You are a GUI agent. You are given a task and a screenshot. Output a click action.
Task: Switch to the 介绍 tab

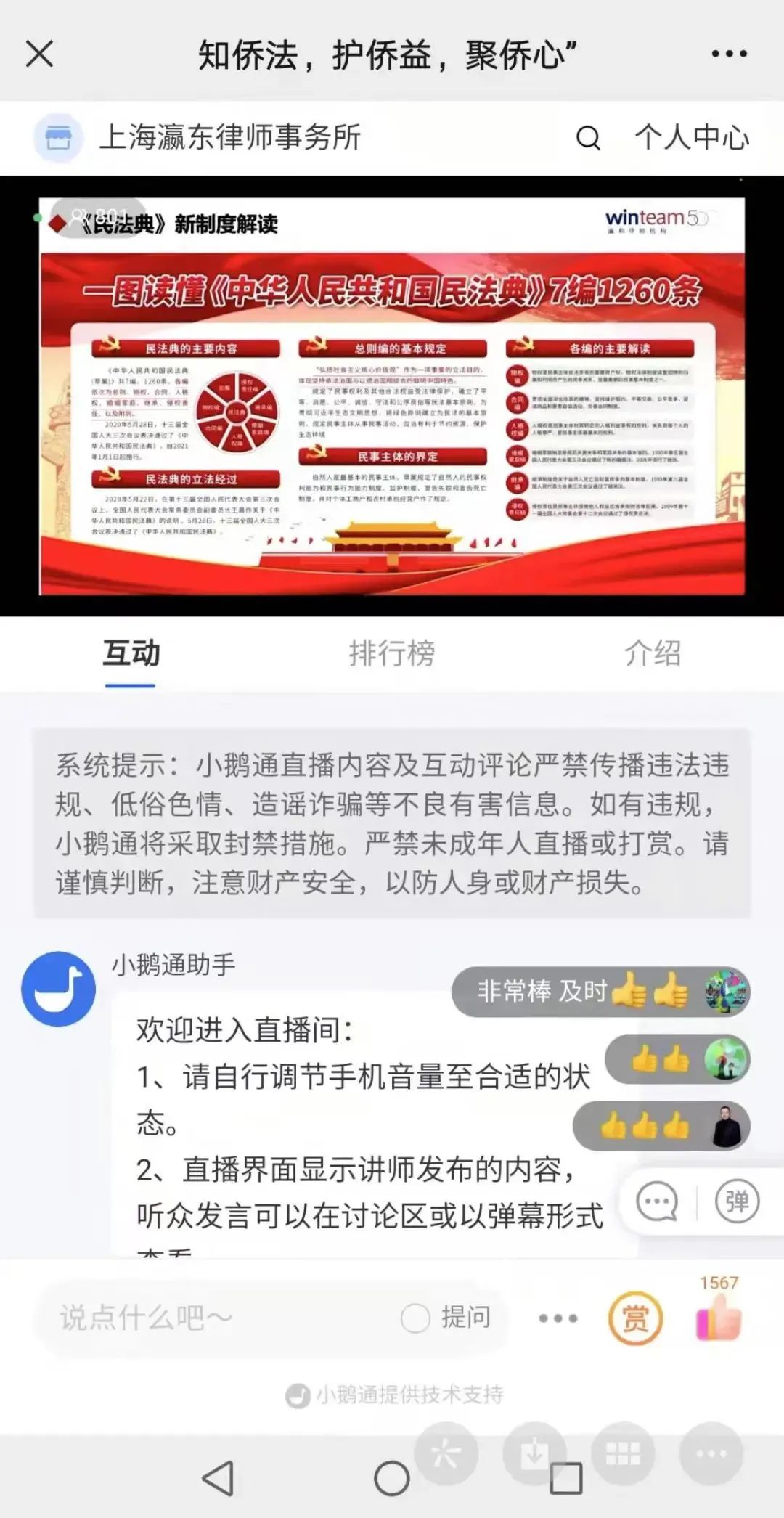pyautogui.click(x=653, y=653)
